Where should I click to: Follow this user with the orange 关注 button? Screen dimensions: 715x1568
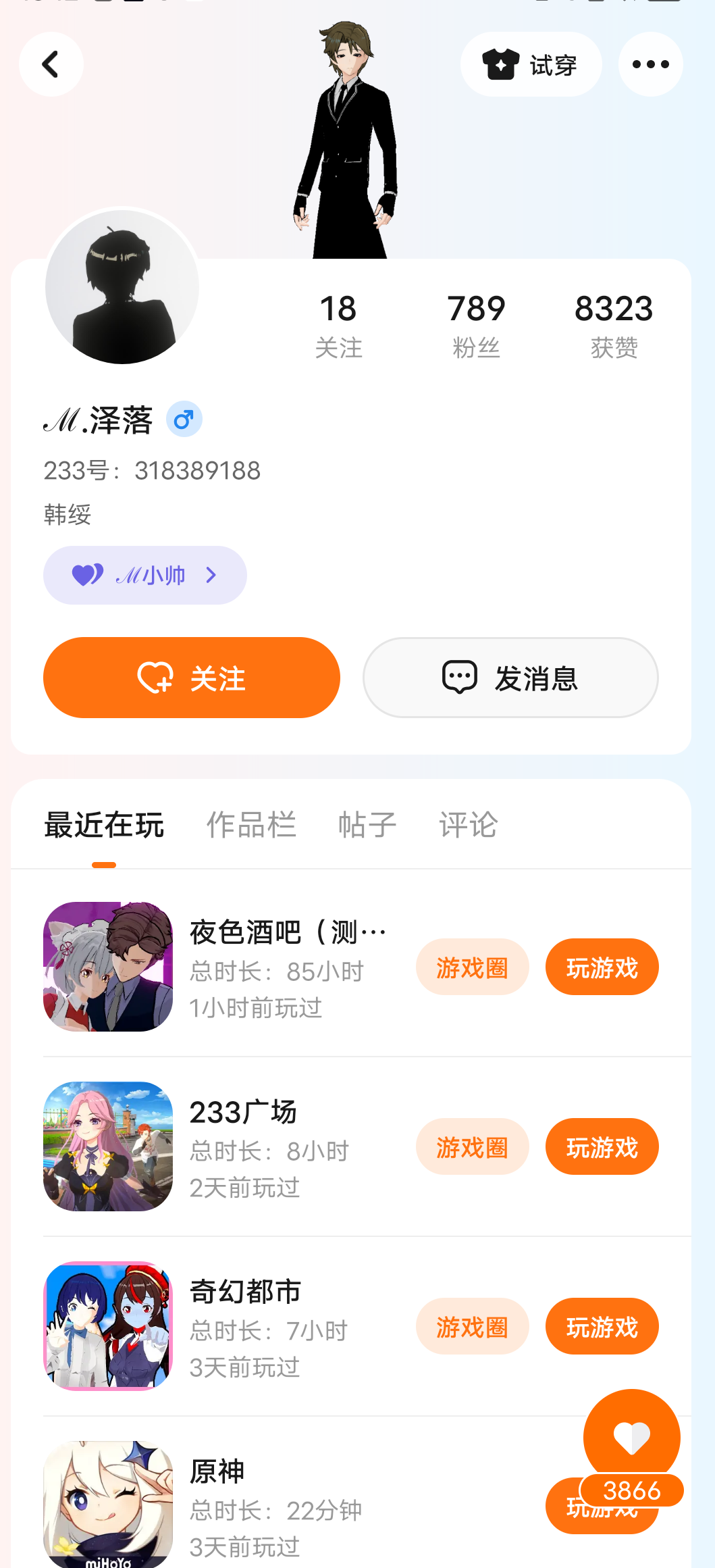[191, 678]
